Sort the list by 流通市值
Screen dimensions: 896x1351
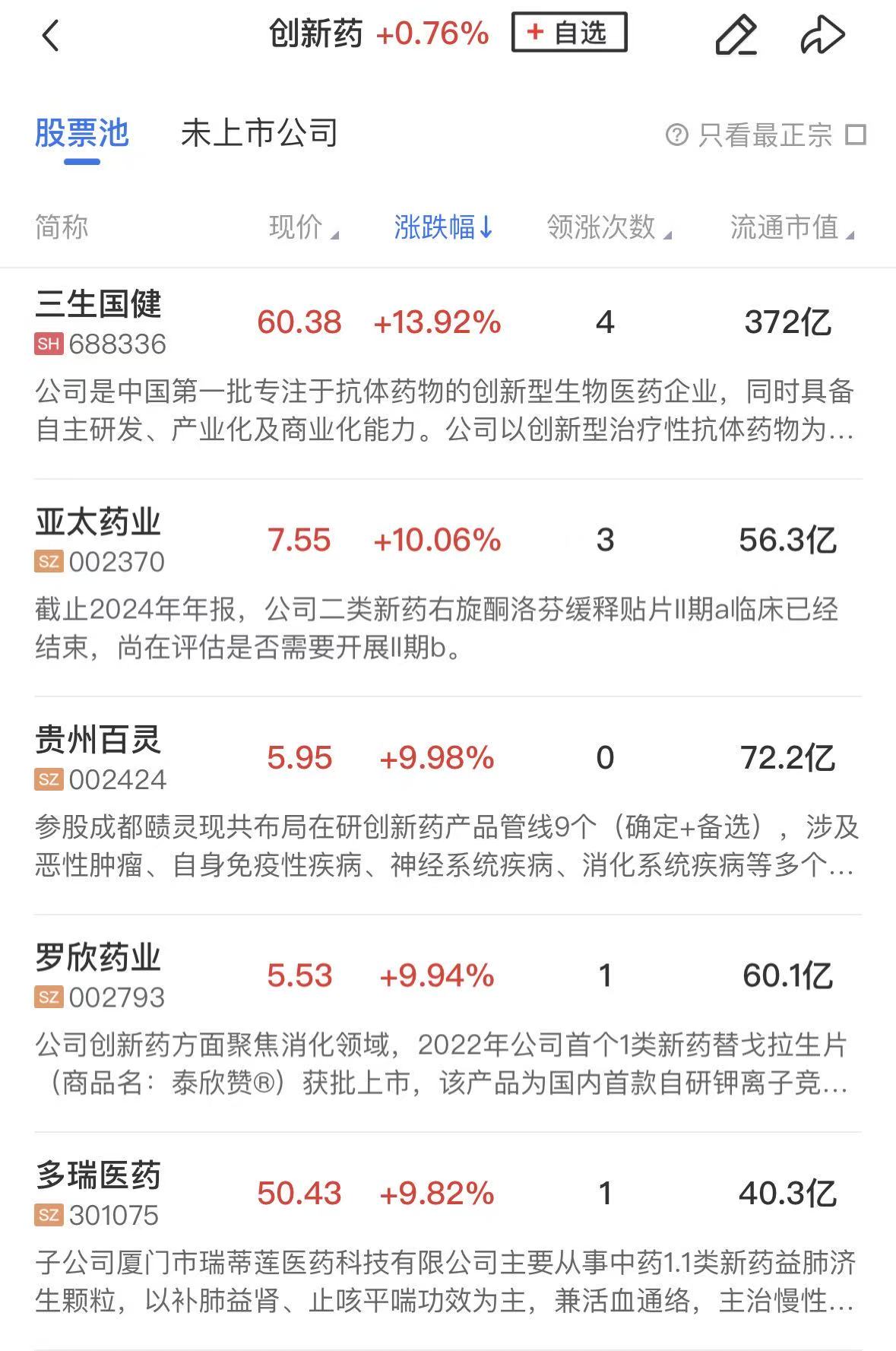(792, 227)
